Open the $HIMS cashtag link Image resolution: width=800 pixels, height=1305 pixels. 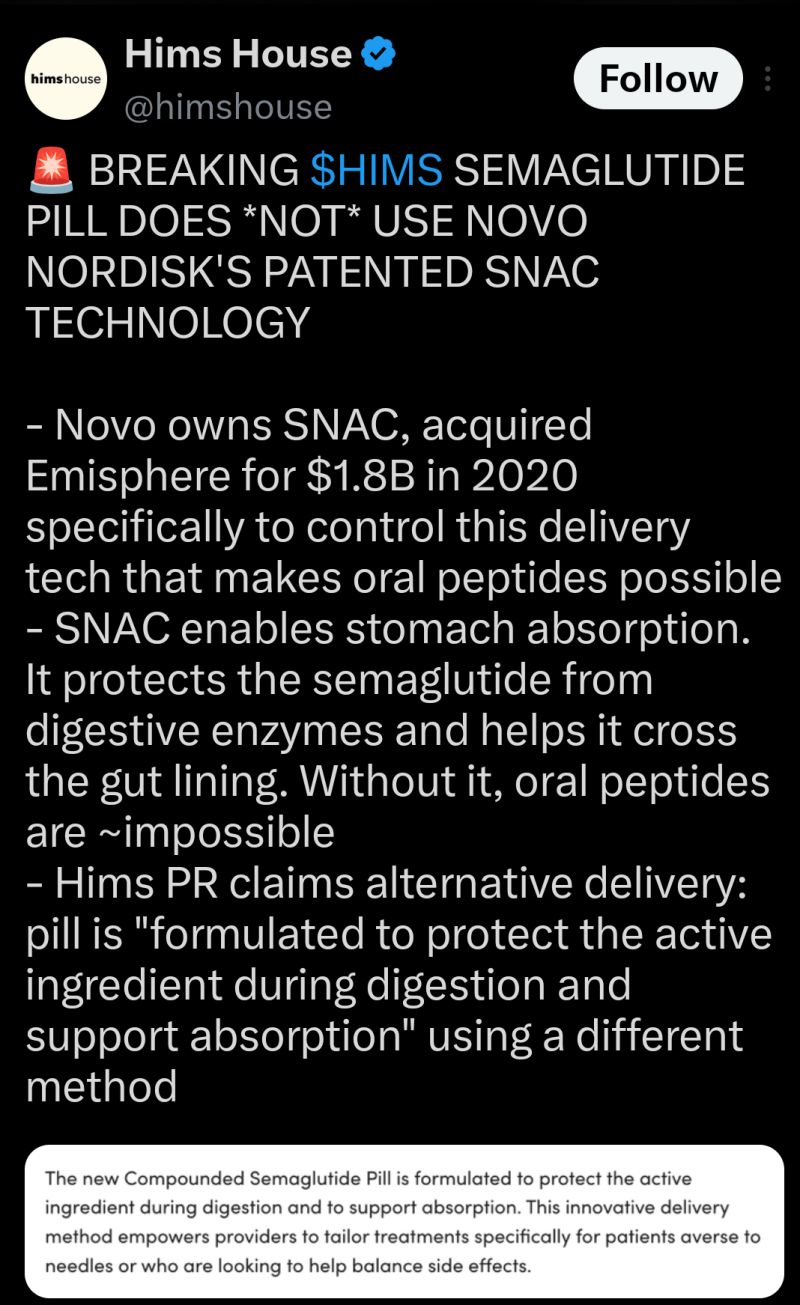(x=376, y=170)
